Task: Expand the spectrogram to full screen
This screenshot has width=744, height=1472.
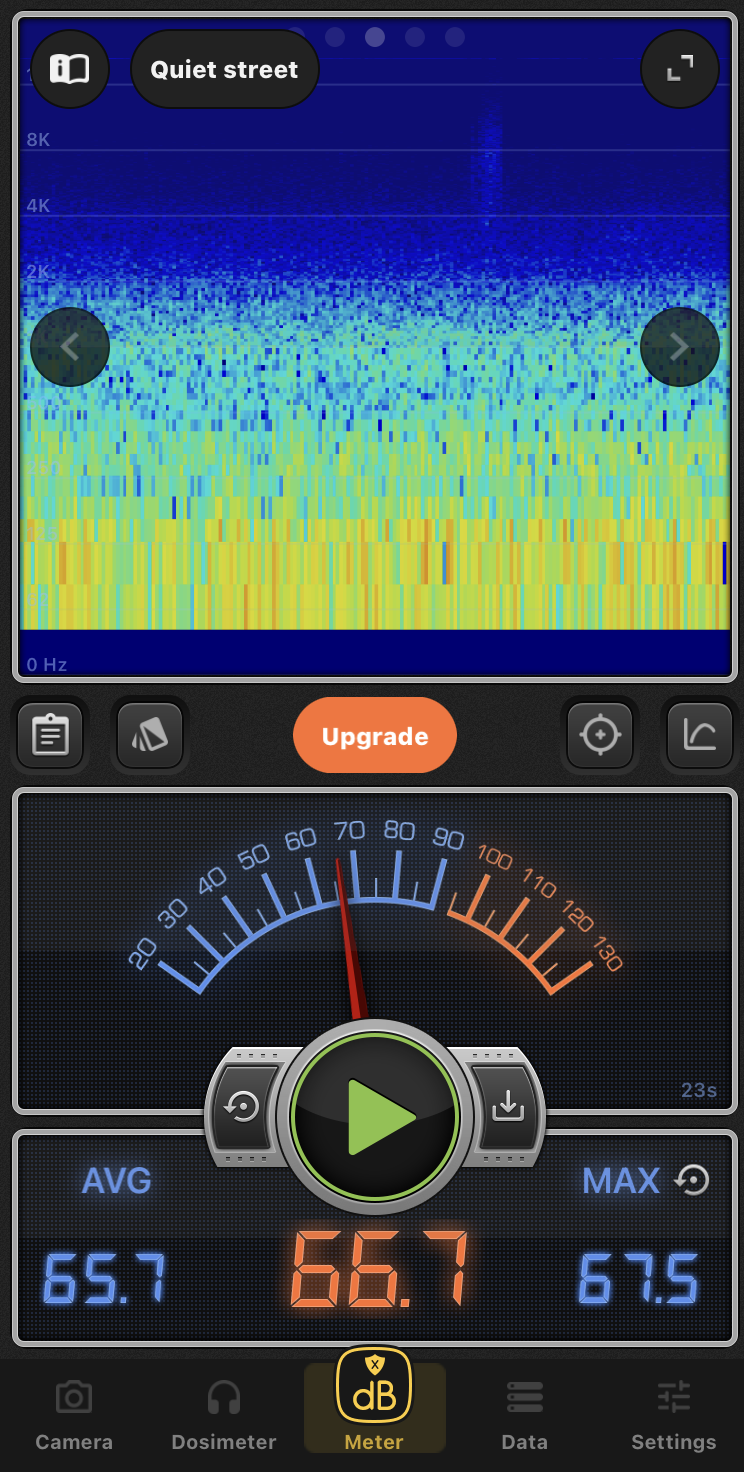Action: point(679,69)
